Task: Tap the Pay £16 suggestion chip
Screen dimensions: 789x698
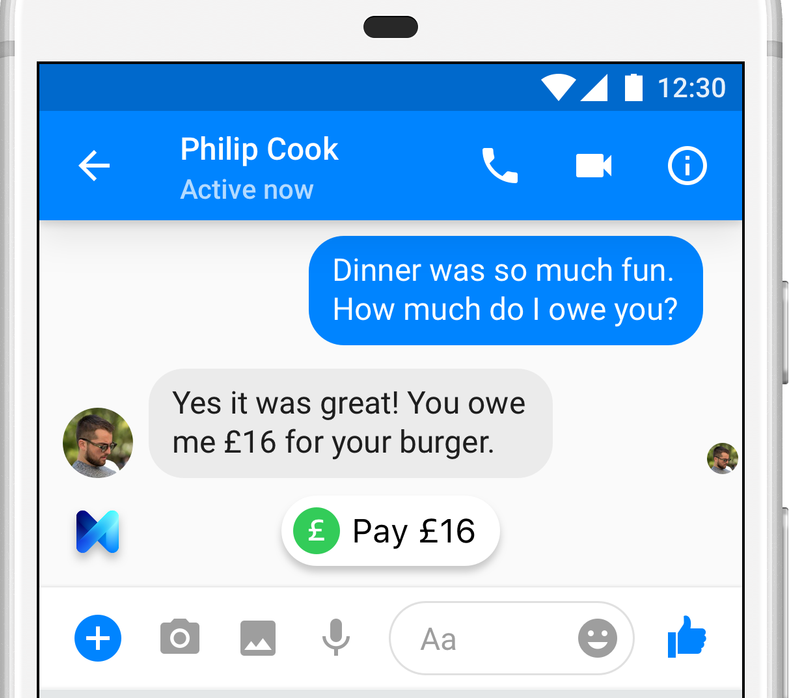Action: [390, 531]
